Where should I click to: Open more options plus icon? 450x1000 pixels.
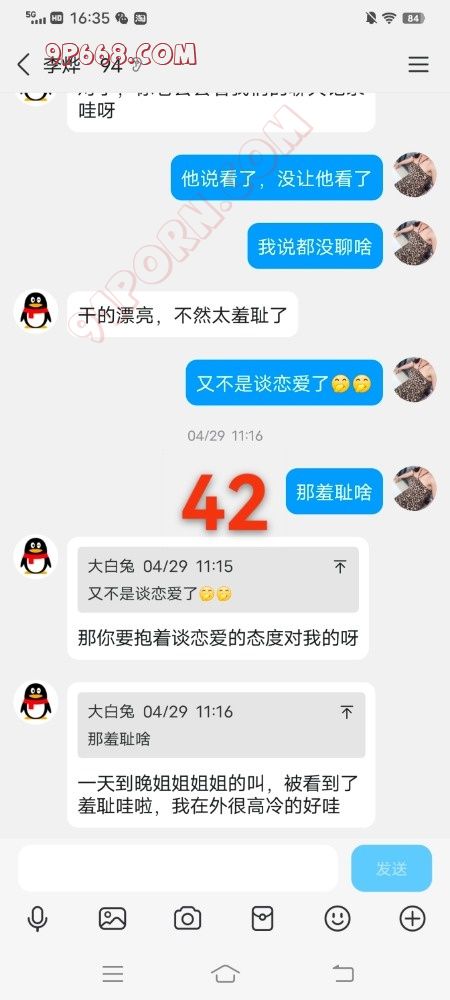(x=412, y=919)
